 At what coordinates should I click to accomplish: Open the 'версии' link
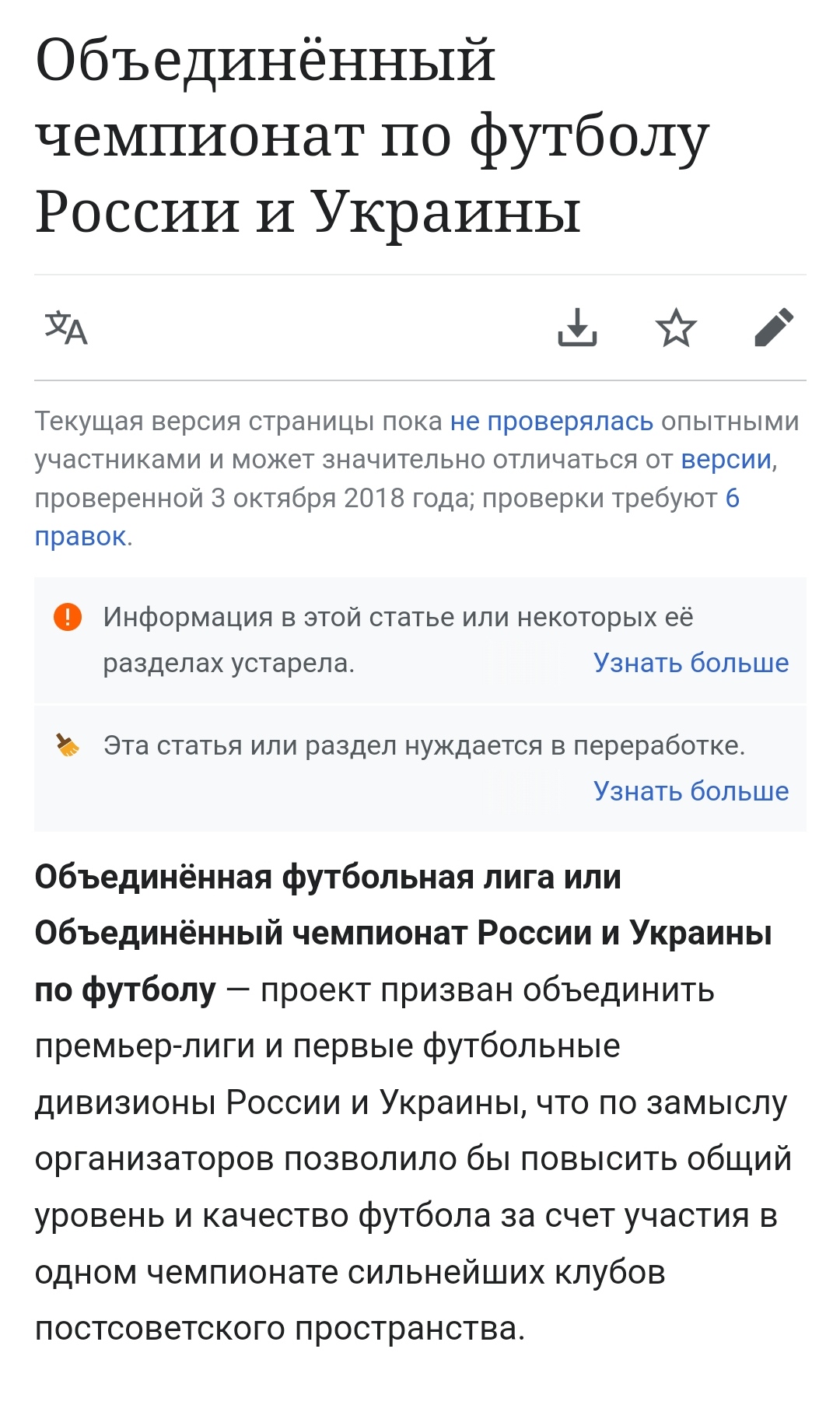tap(726, 459)
